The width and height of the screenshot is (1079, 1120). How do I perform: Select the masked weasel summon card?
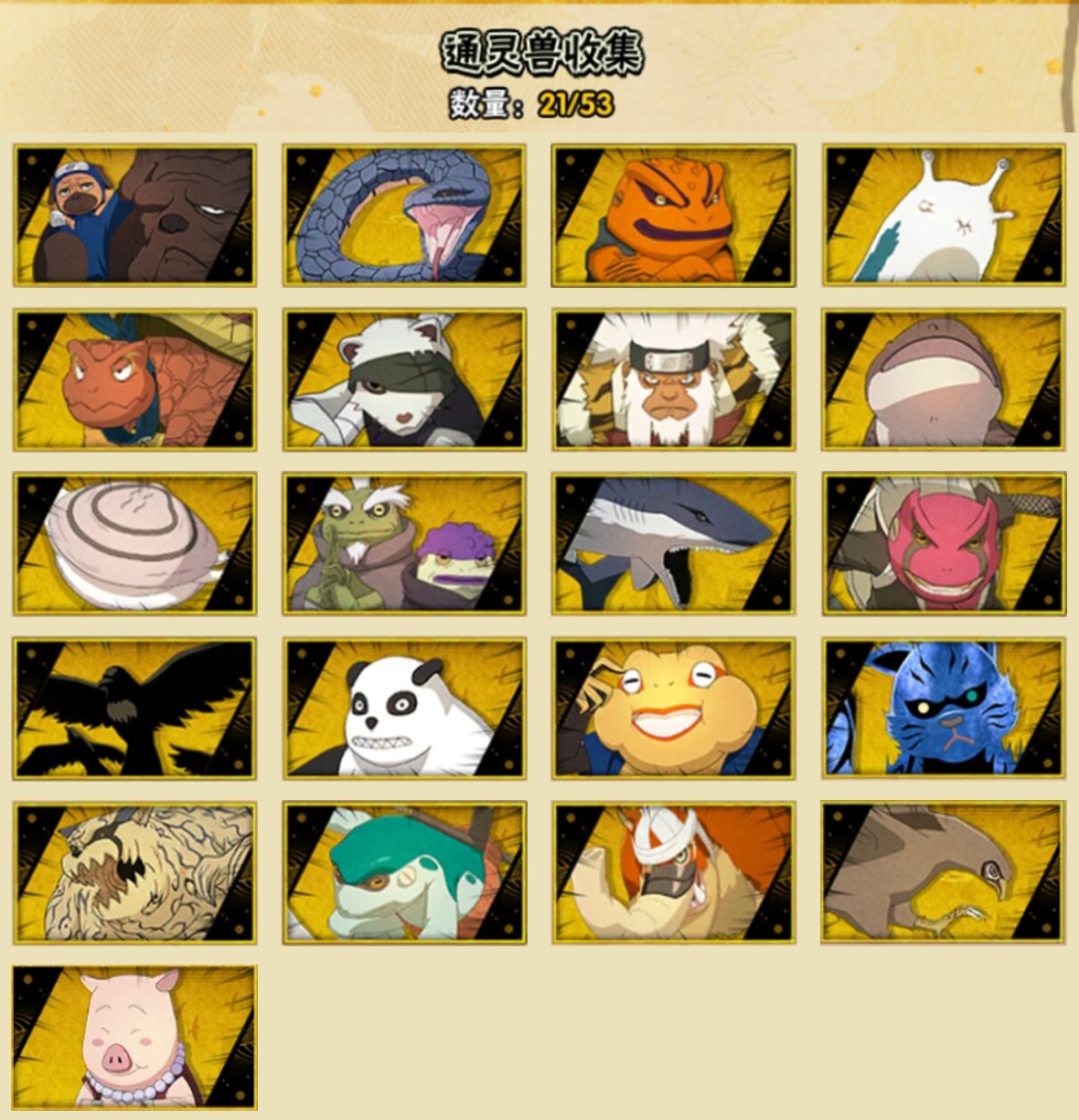coord(404,379)
